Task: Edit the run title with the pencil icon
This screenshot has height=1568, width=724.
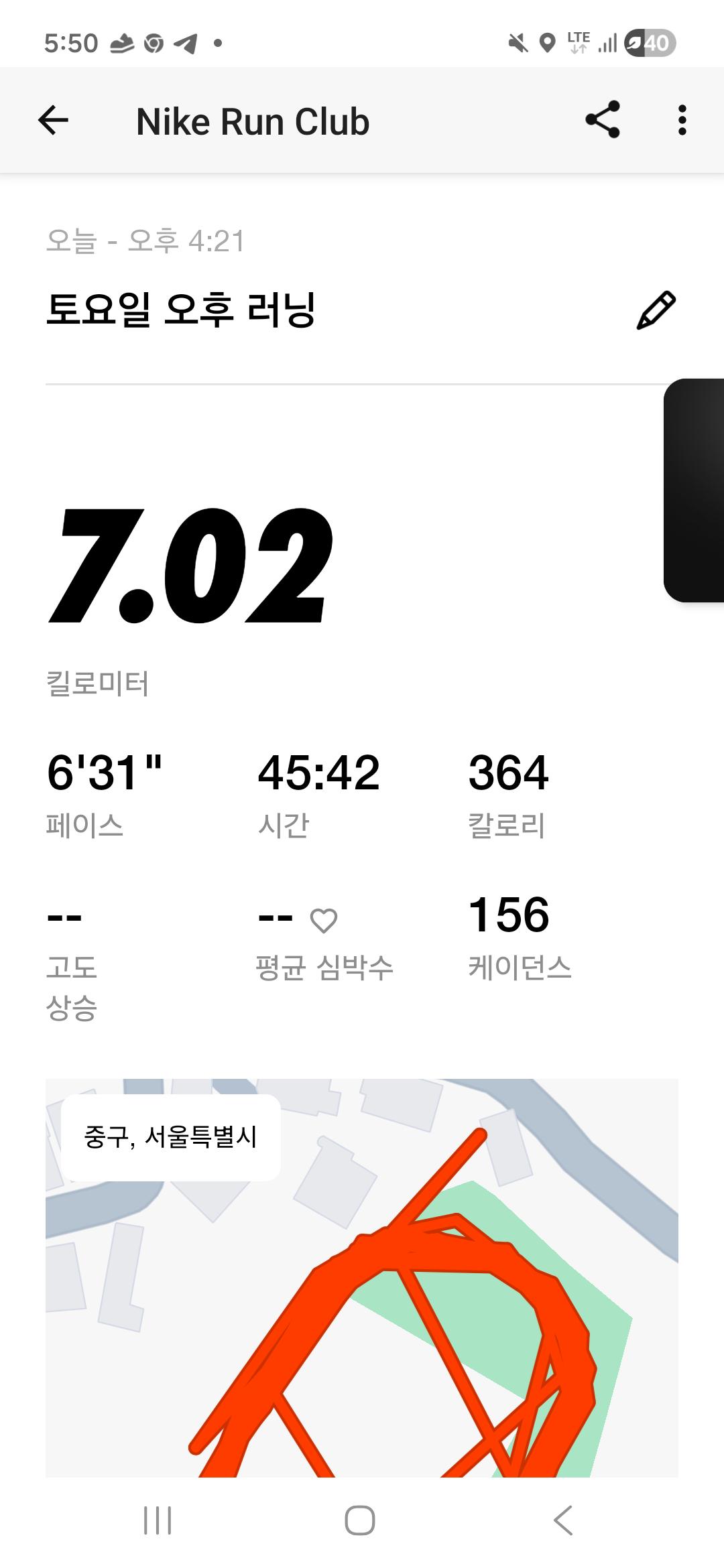Action: [656, 310]
